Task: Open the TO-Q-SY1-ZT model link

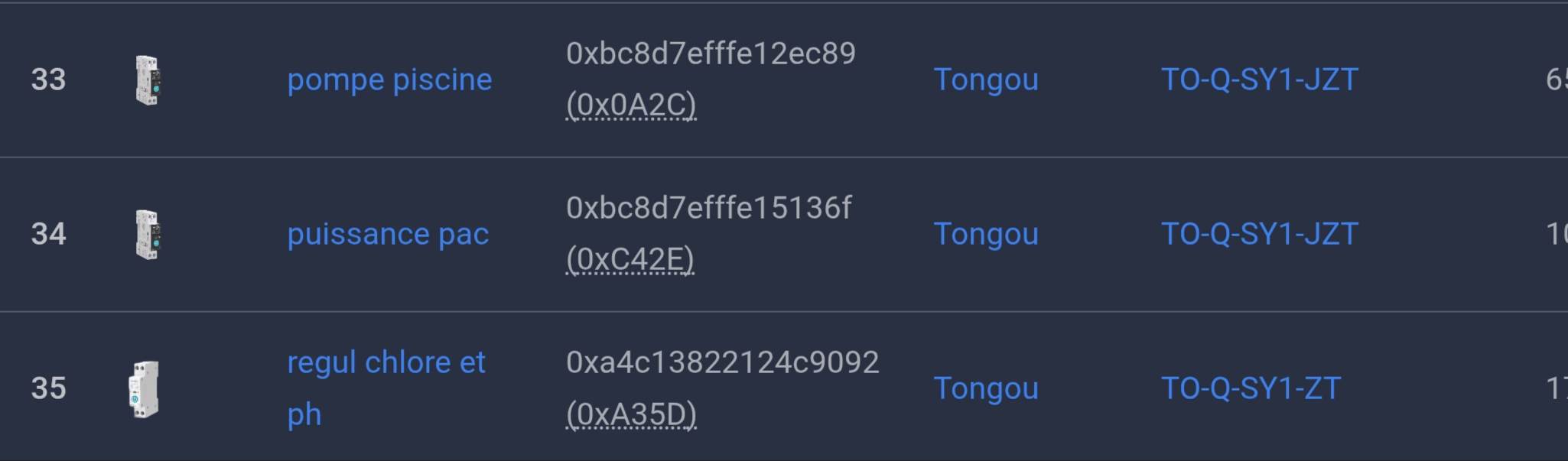Action: pyautogui.click(x=1251, y=388)
